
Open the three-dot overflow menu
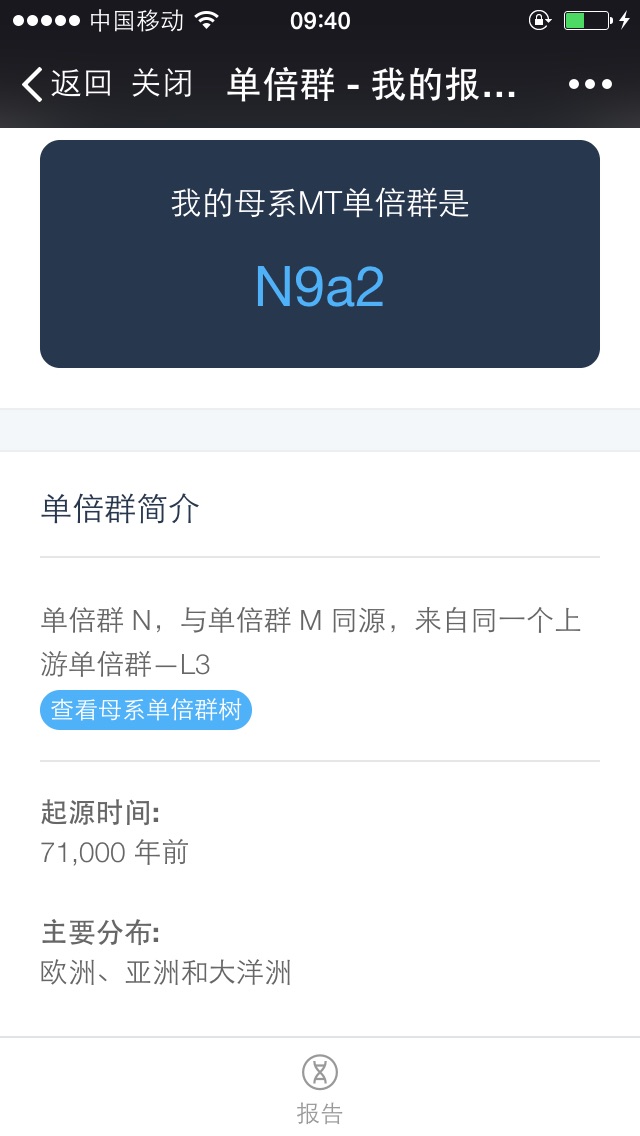pyautogui.click(x=590, y=84)
